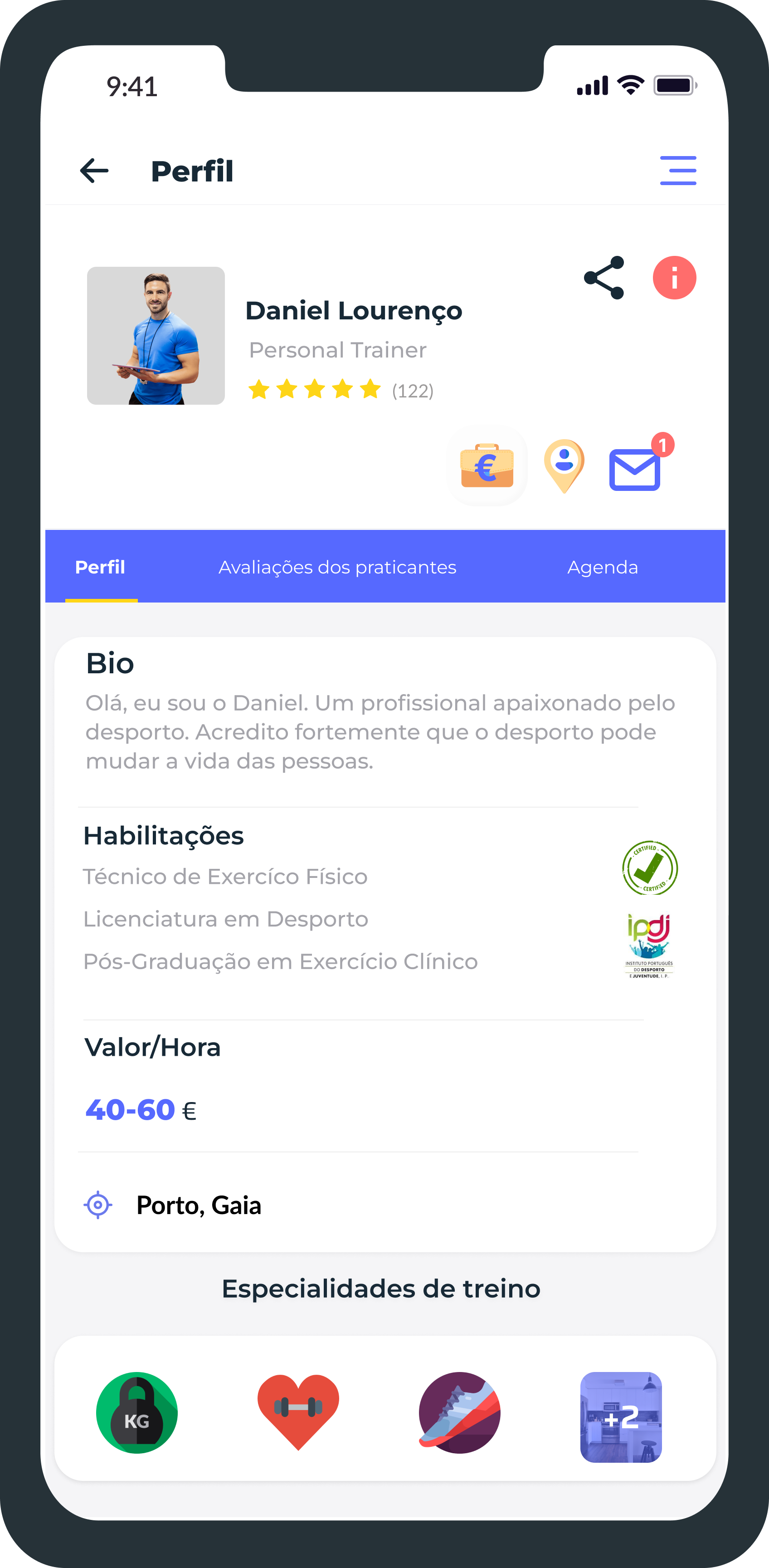Viewport: 769px width, 1568px height.
Task: Go back using the arrow
Action: (x=94, y=171)
